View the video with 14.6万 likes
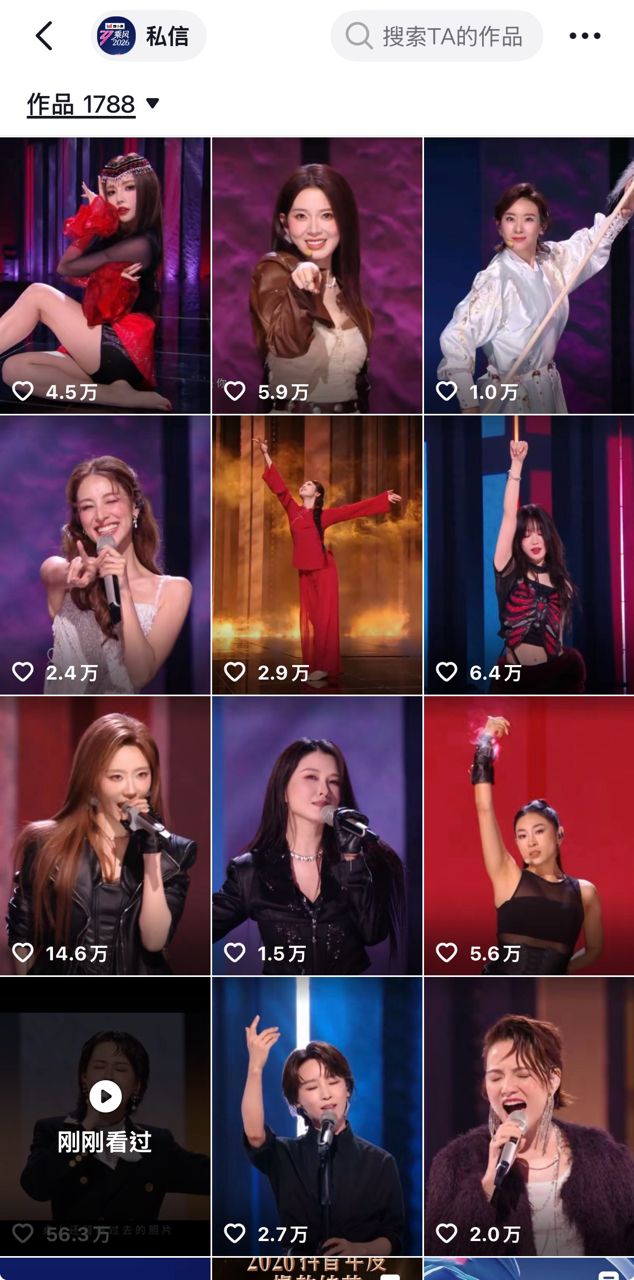Viewport: 634px width, 1280px height. 105,835
